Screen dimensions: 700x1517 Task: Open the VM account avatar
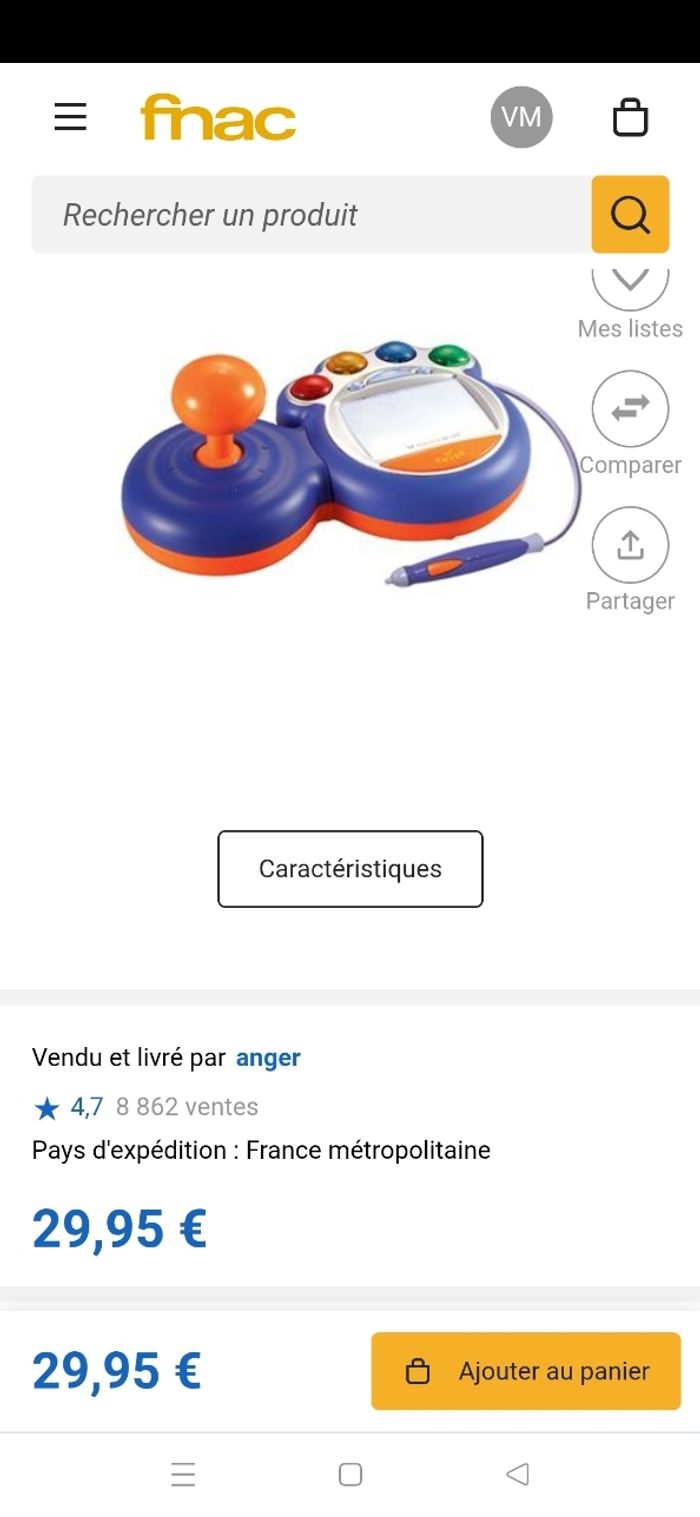click(x=521, y=117)
